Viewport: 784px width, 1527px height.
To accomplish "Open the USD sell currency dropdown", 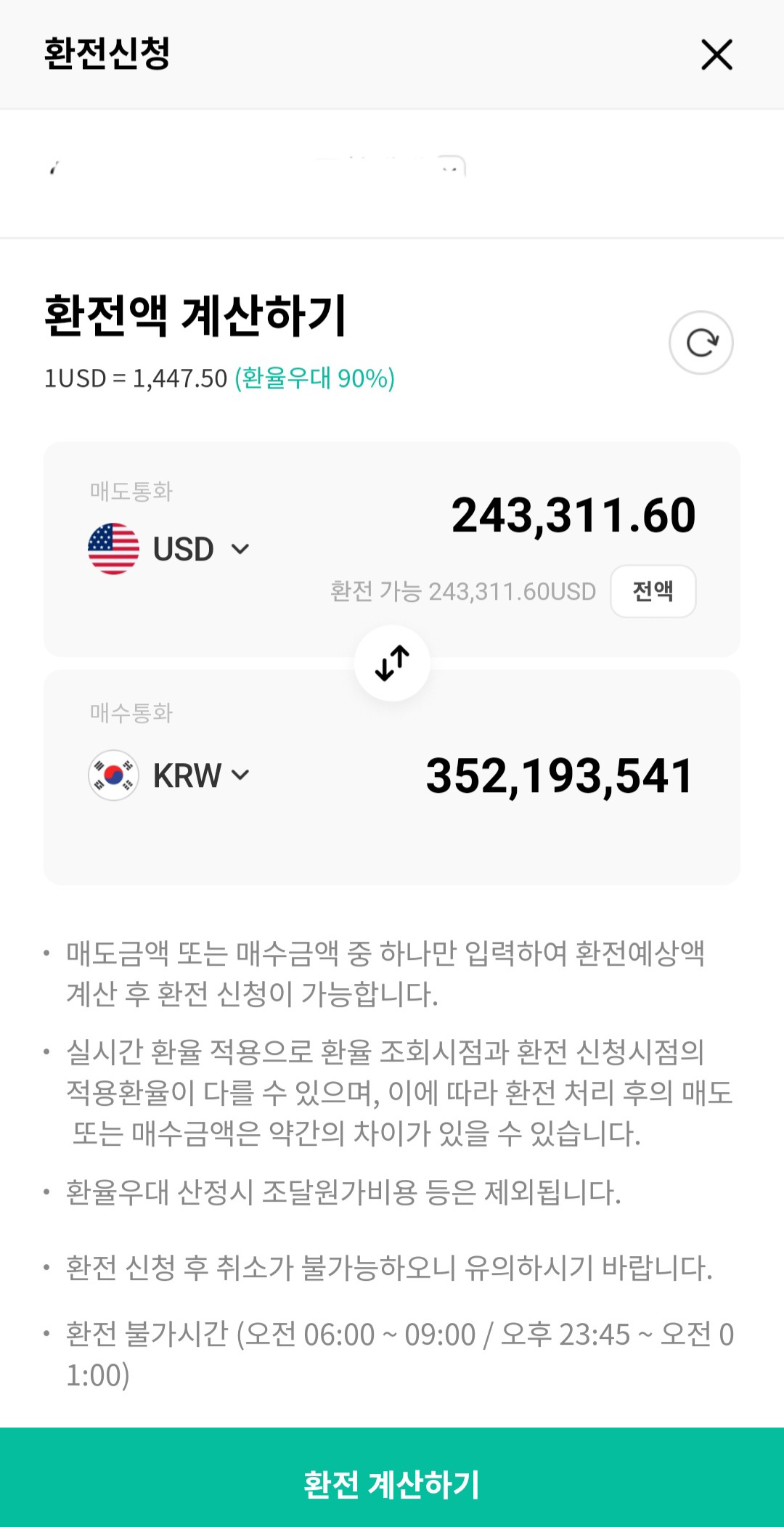I will 169,549.
